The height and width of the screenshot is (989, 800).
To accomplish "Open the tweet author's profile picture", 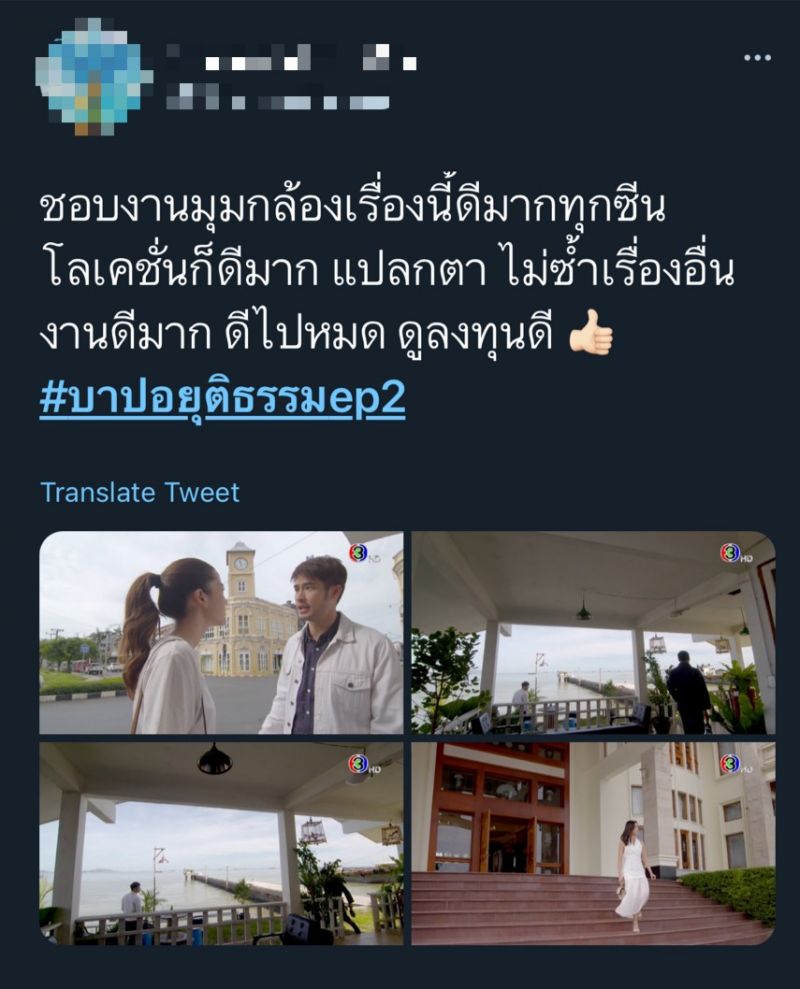I will (x=94, y=77).
